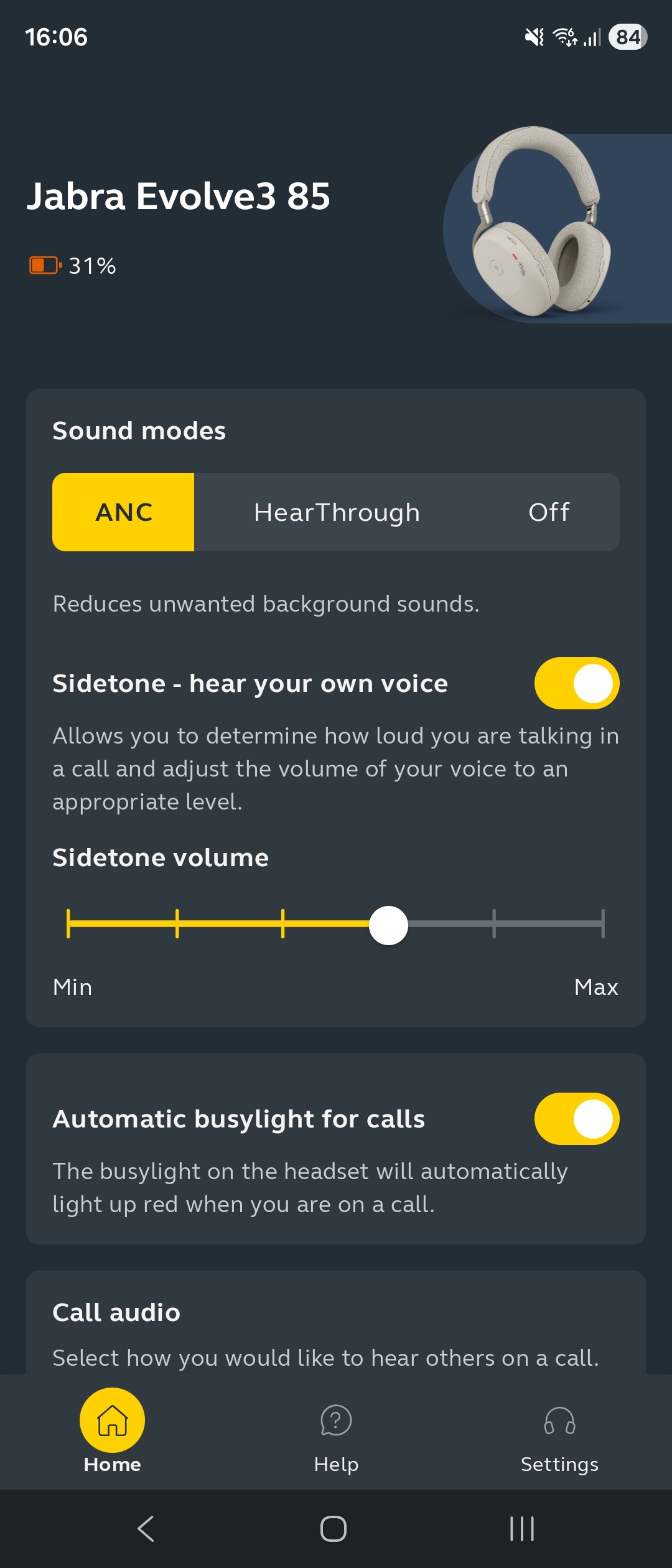Open the Help tab
Viewport: 672px width, 1568px height.
click(336, 1432)
